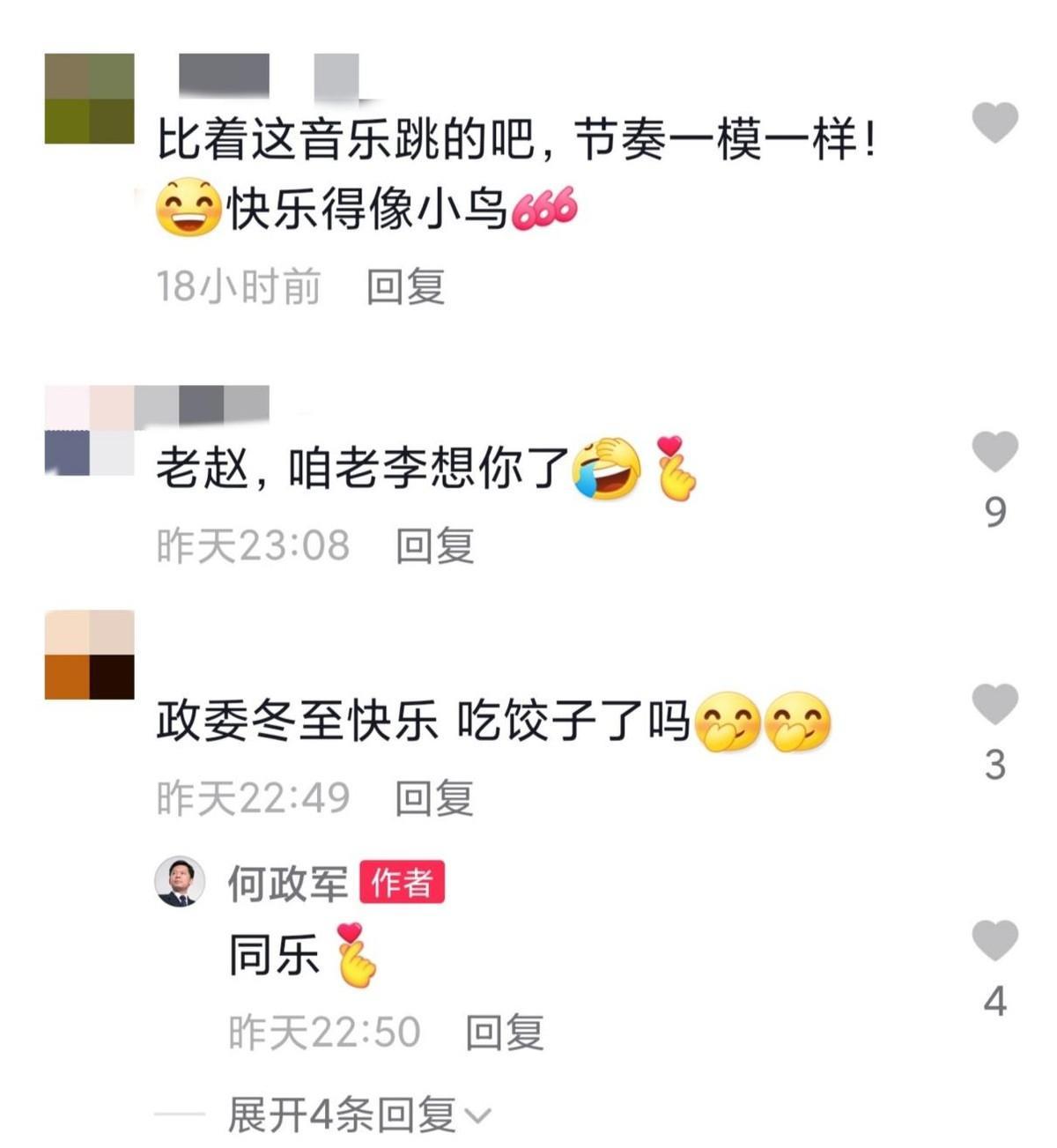Open the avatar of the 政委冬至快乐 commenter
Screen dimensions: 1057x1148
click(x=89, y=655)
